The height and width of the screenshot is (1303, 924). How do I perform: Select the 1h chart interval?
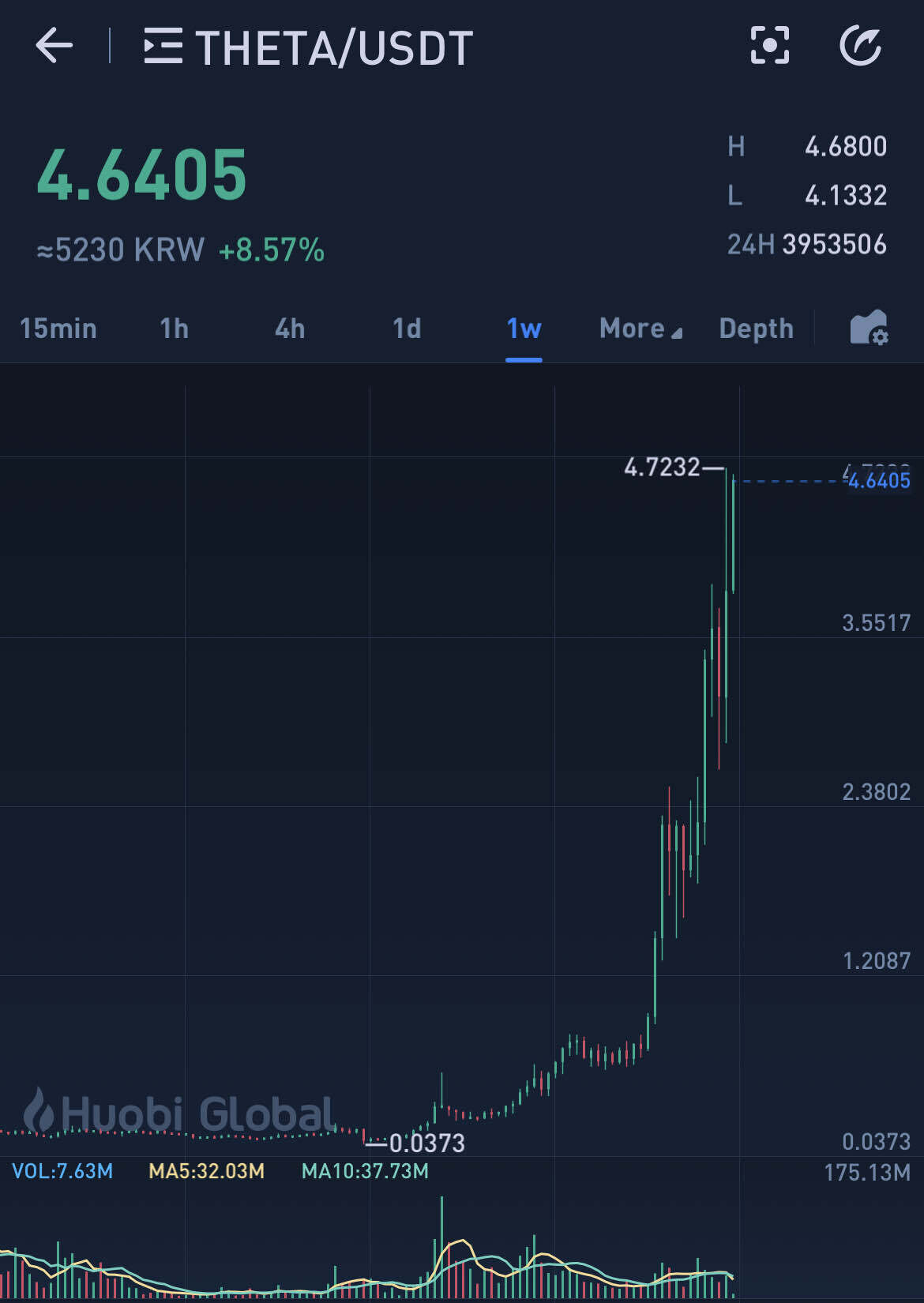174,329
